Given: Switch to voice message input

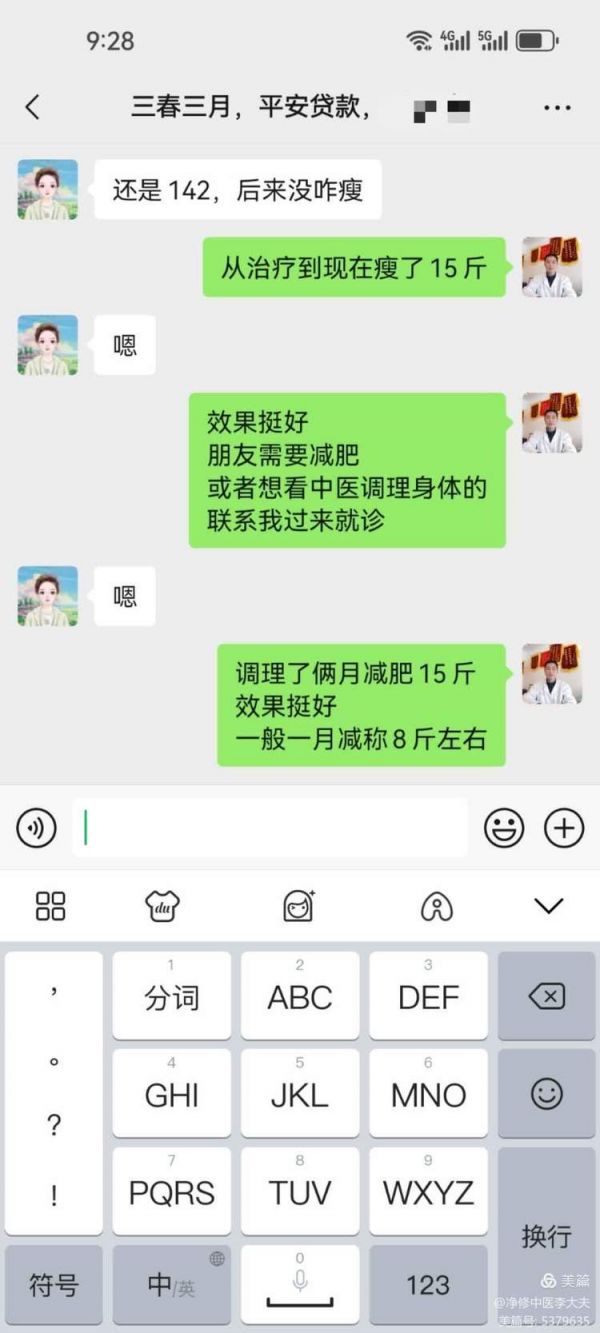Looking at the screenshot, I should point(37,827).
